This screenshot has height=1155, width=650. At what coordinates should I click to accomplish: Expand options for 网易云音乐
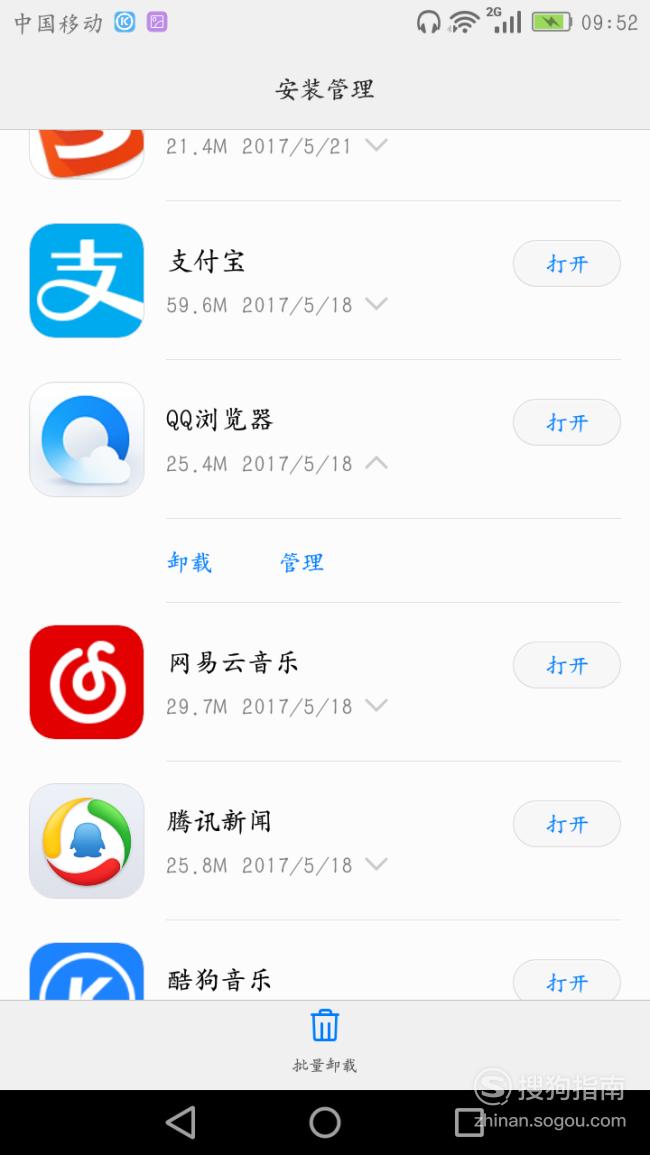point(377,705)
